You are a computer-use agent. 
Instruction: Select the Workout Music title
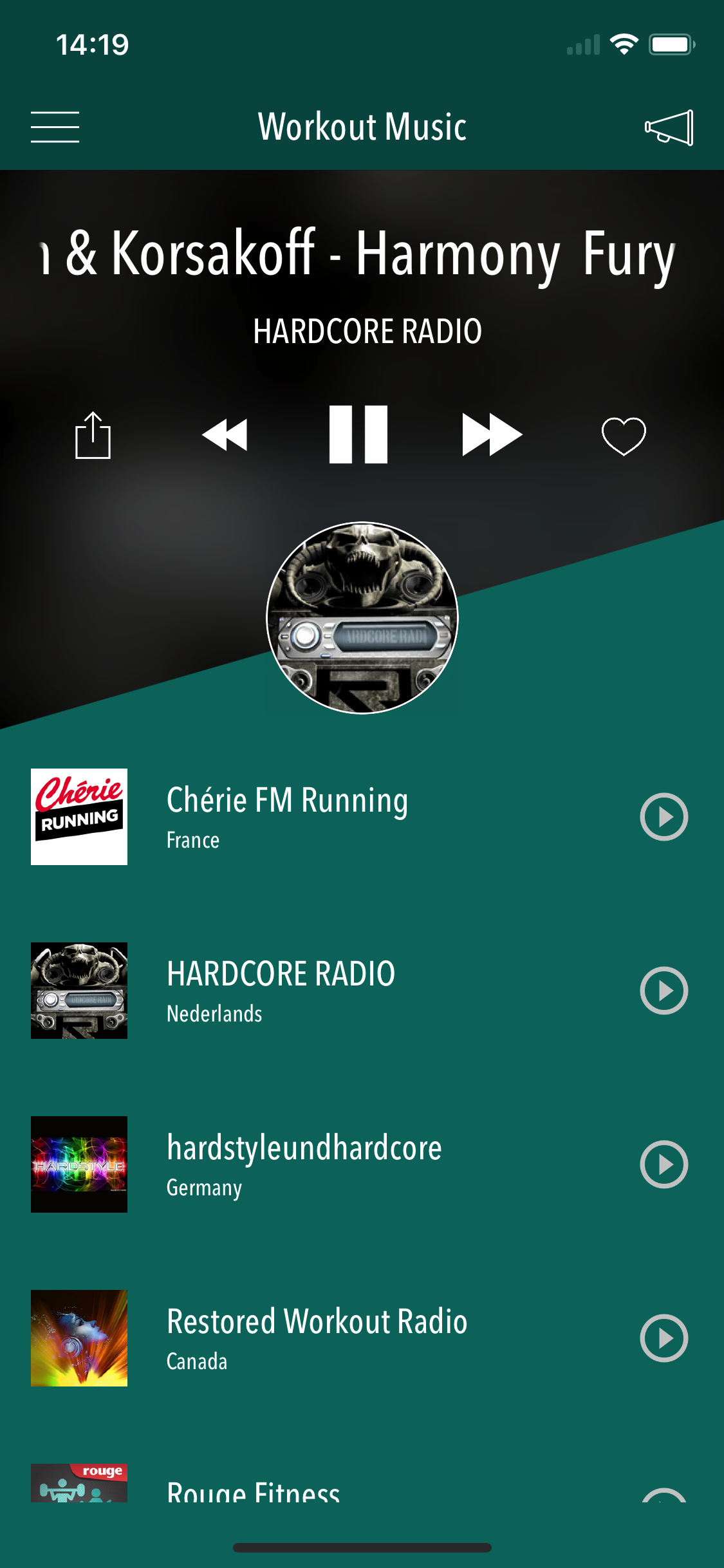coord(362,127)
